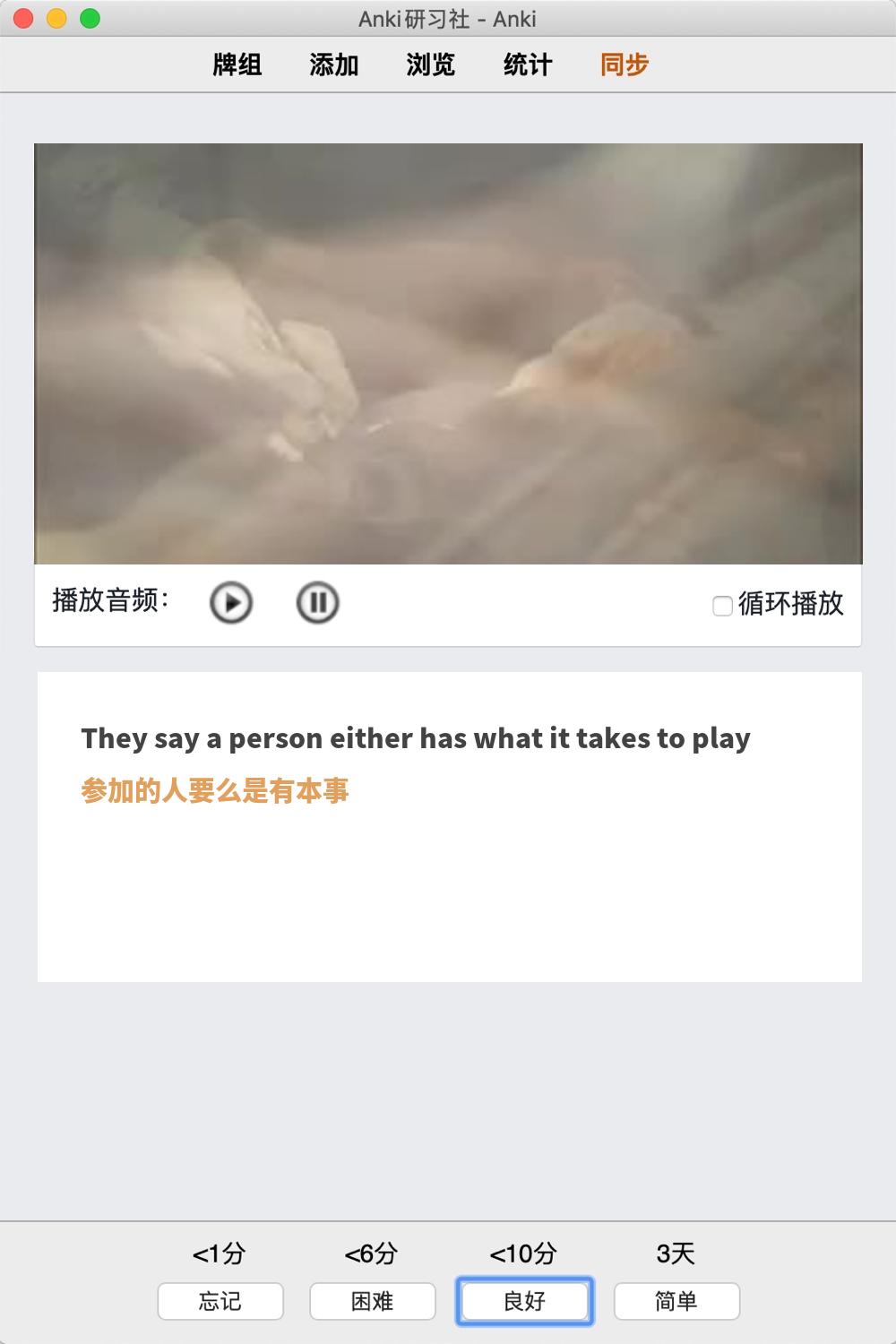This screenshot has height=1344, width=896.
Task: Close the Anki window
Action: coord(24,19)
